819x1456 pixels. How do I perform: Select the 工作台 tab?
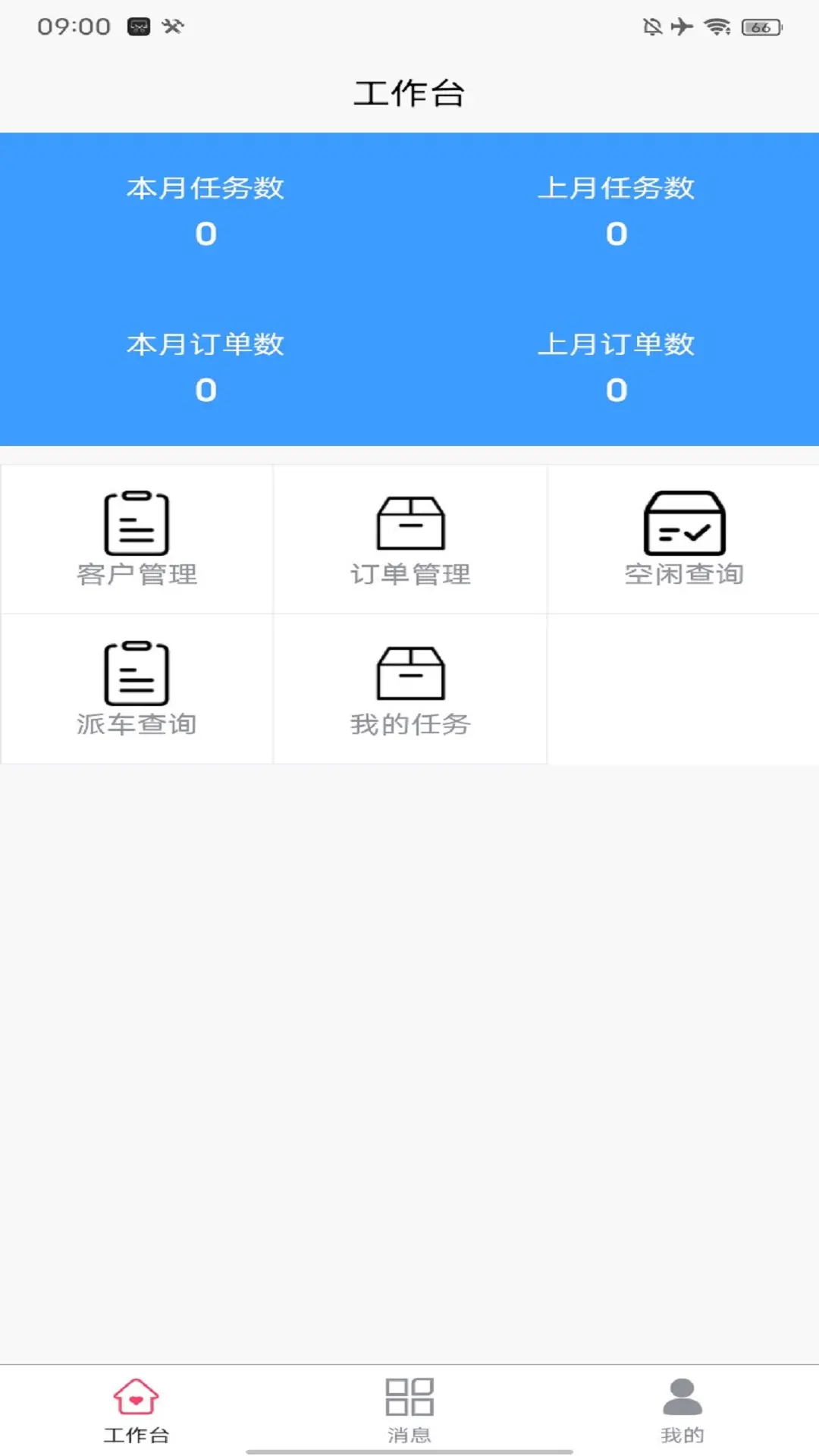[x=136, y=1426]
